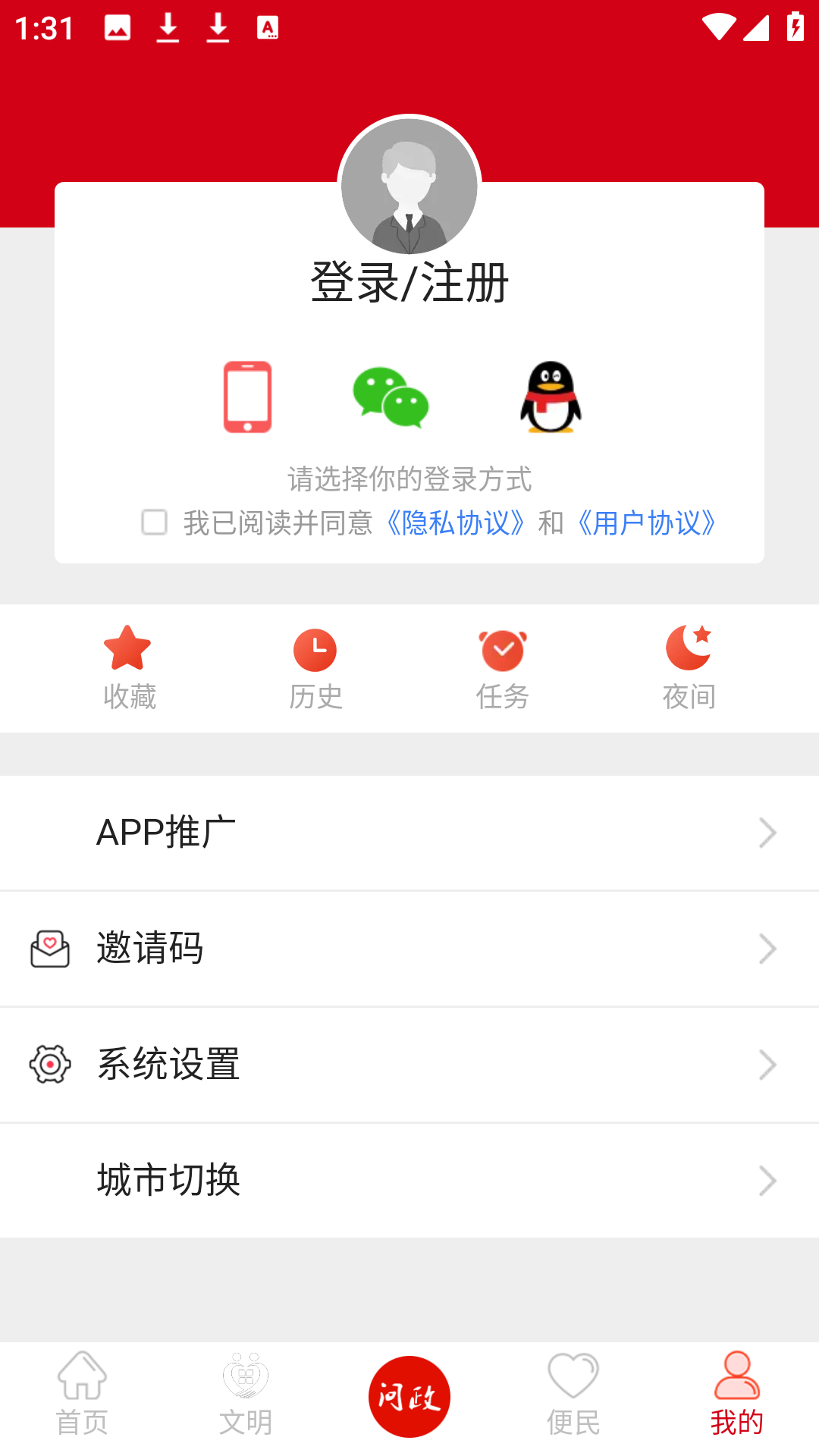This screenshot has height=1456, width=819.
Task: Open the 《用户协议》 user agreement link
Action: coord(645,522)
